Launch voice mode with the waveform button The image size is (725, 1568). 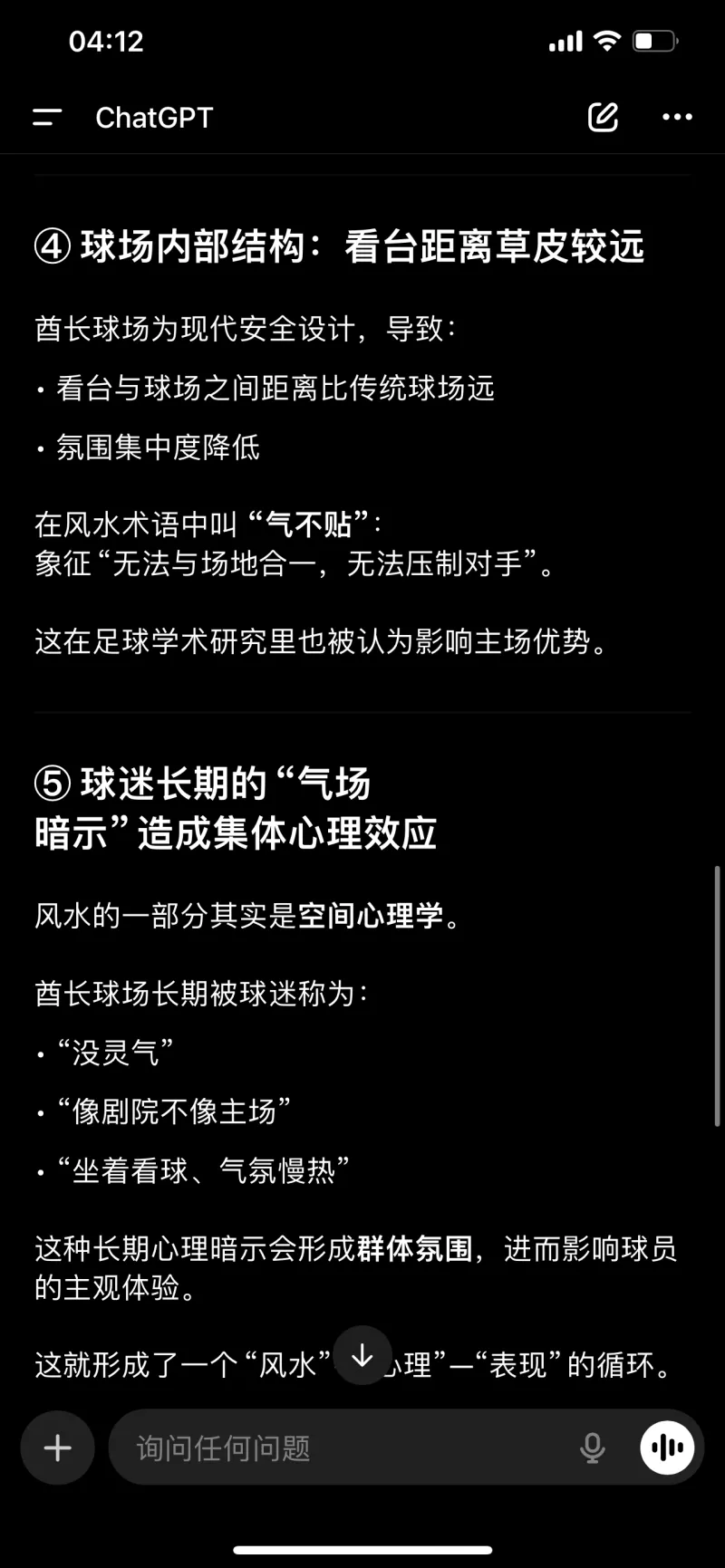[x=668, y=1448]
